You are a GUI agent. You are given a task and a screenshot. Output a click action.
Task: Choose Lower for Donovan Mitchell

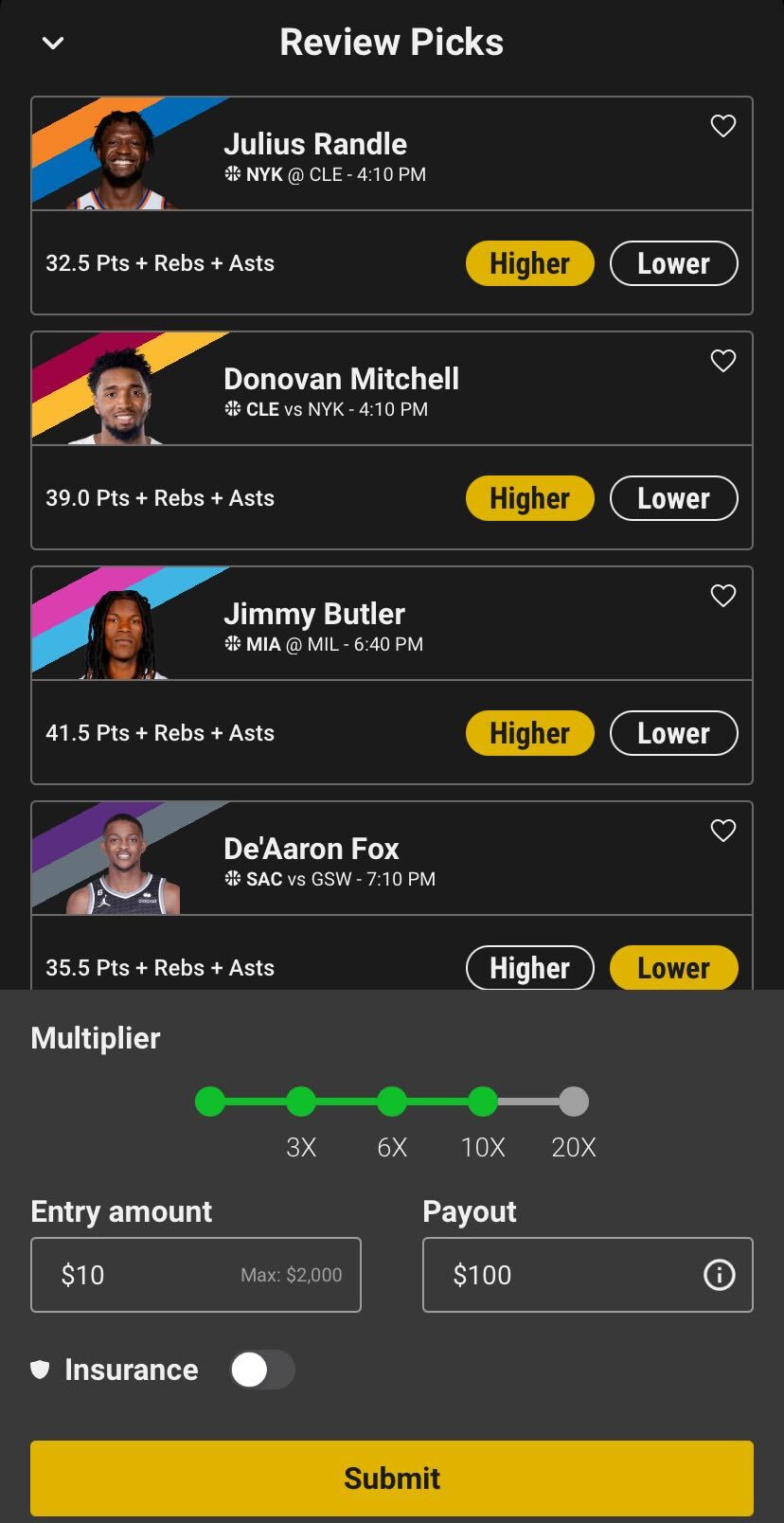[x=673, y=498]
